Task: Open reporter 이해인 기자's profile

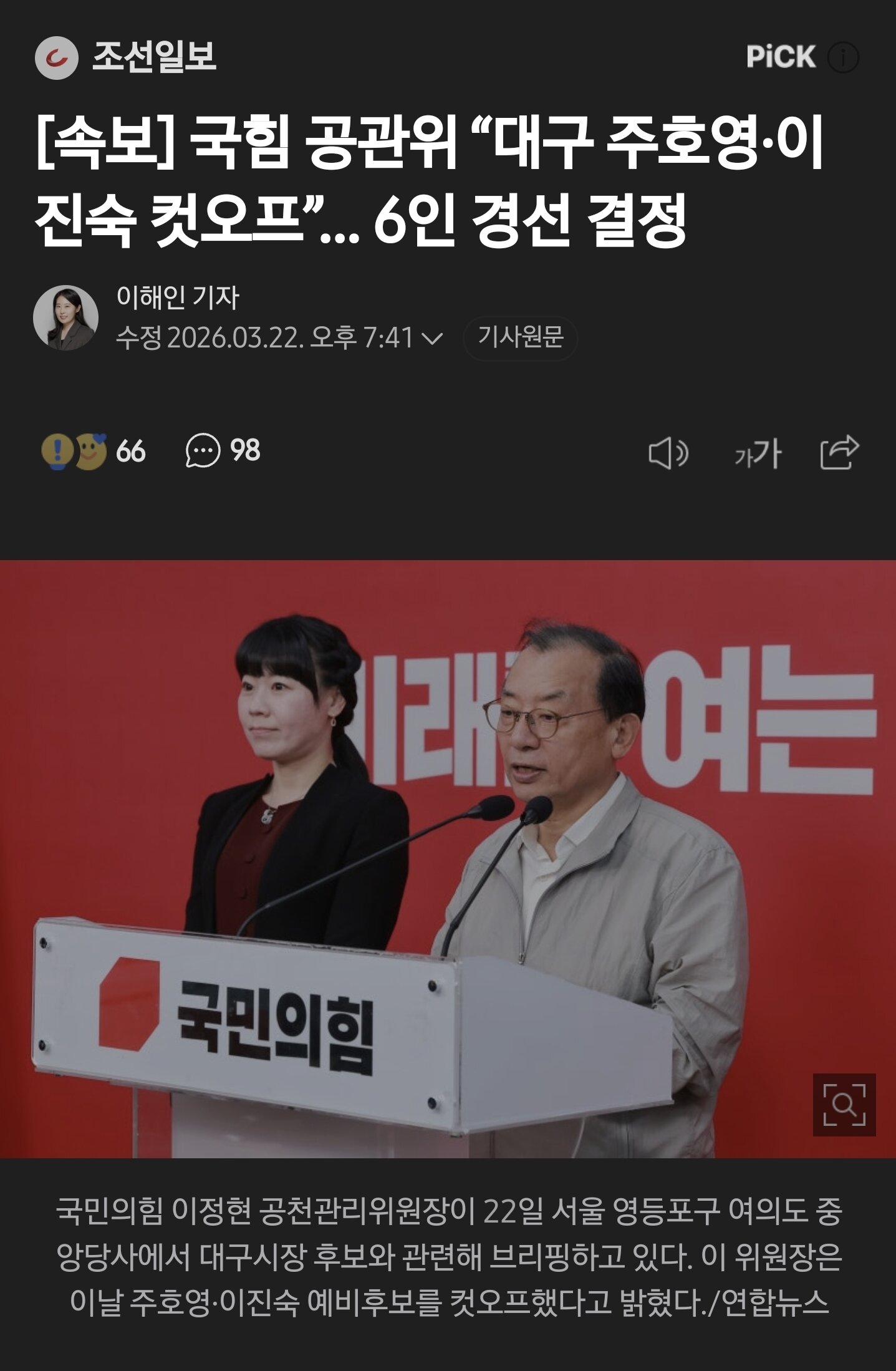Action: pyautogui.click(x=177, y=298)
